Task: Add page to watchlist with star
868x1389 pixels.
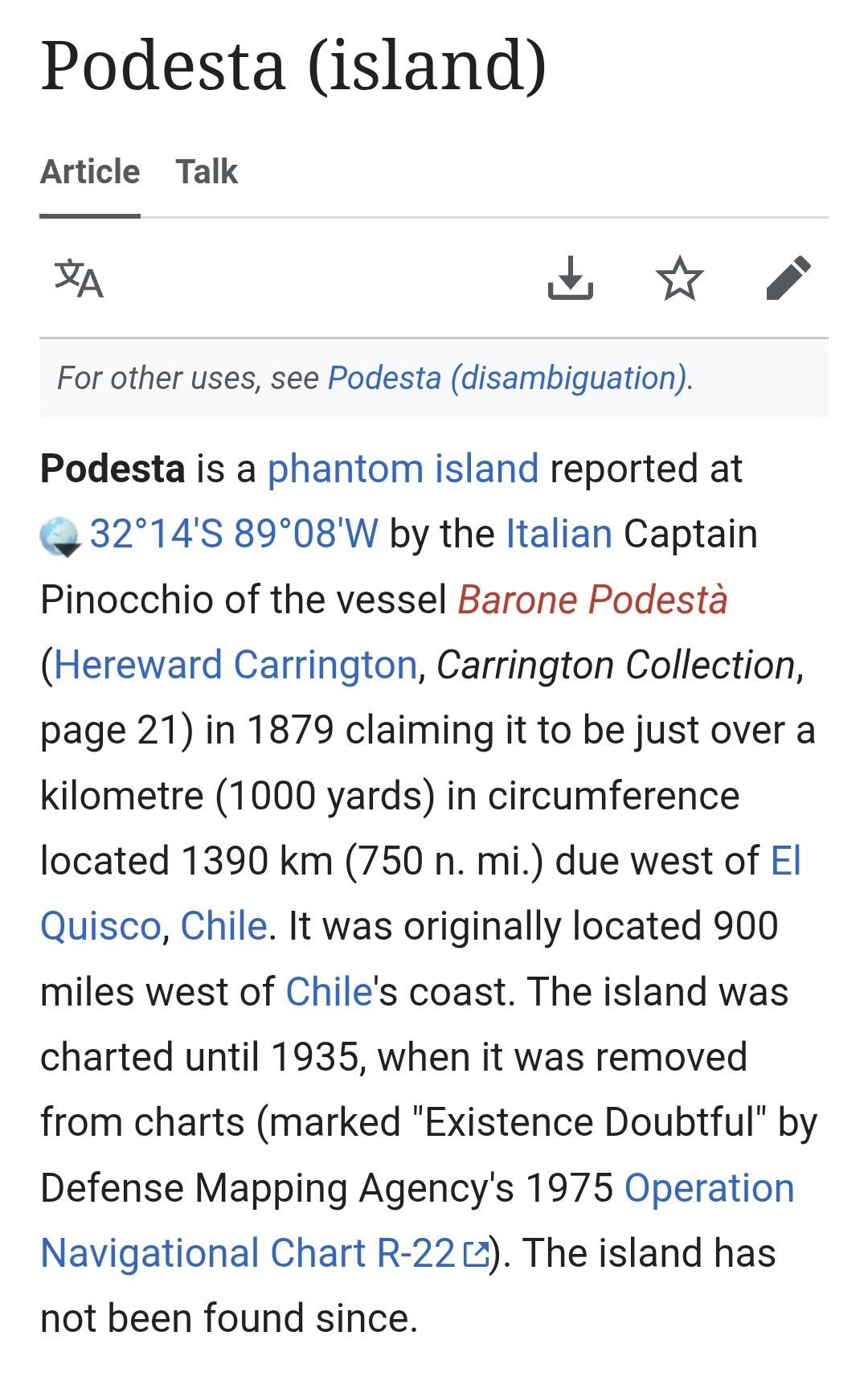Action: 680,278
